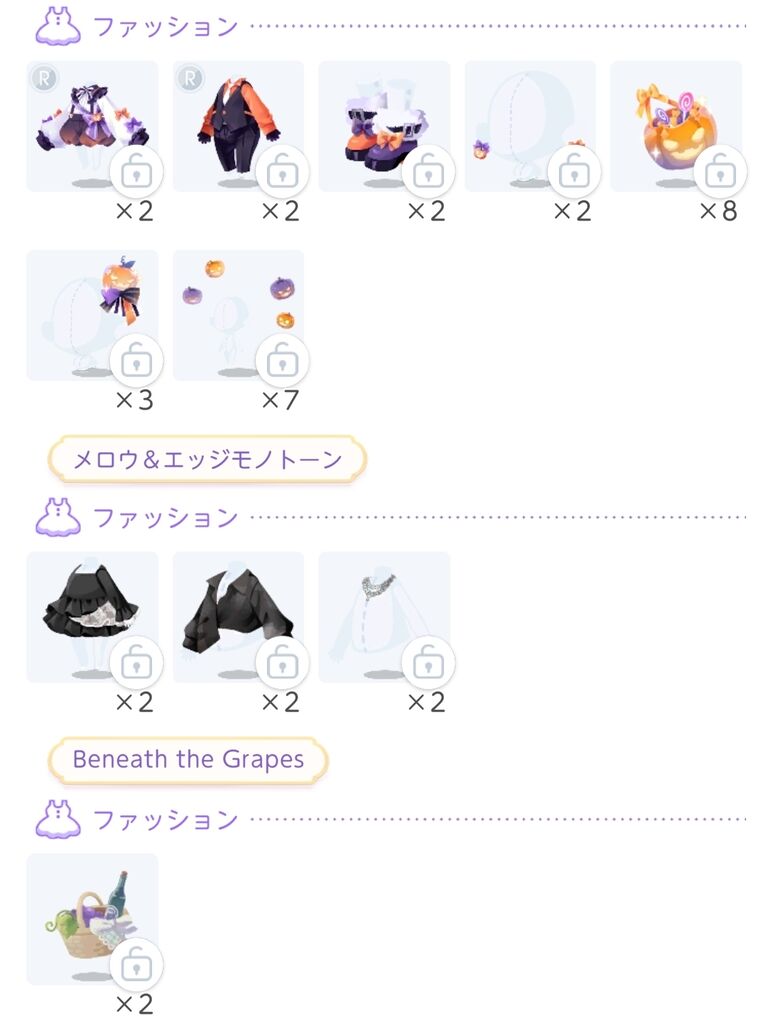Open the pumpkin hair ribbon accessory
The width and height of the screenshot is (771, 1024).
(91, 315)
